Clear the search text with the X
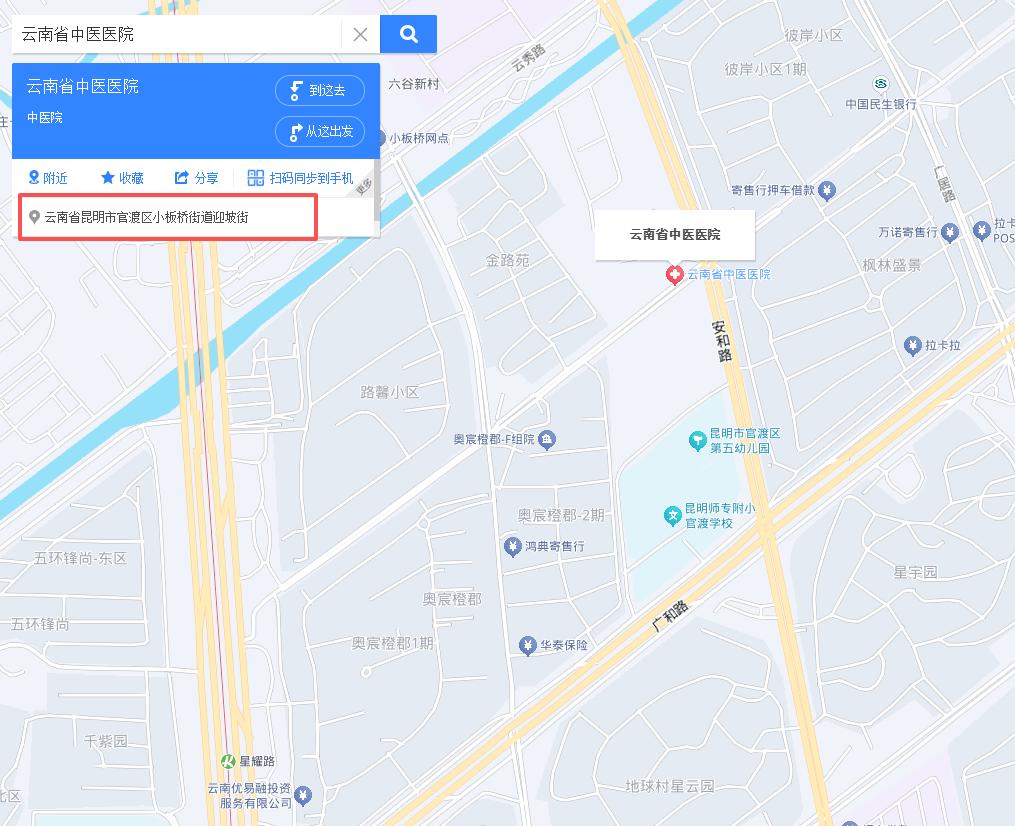 coord(360,35)
